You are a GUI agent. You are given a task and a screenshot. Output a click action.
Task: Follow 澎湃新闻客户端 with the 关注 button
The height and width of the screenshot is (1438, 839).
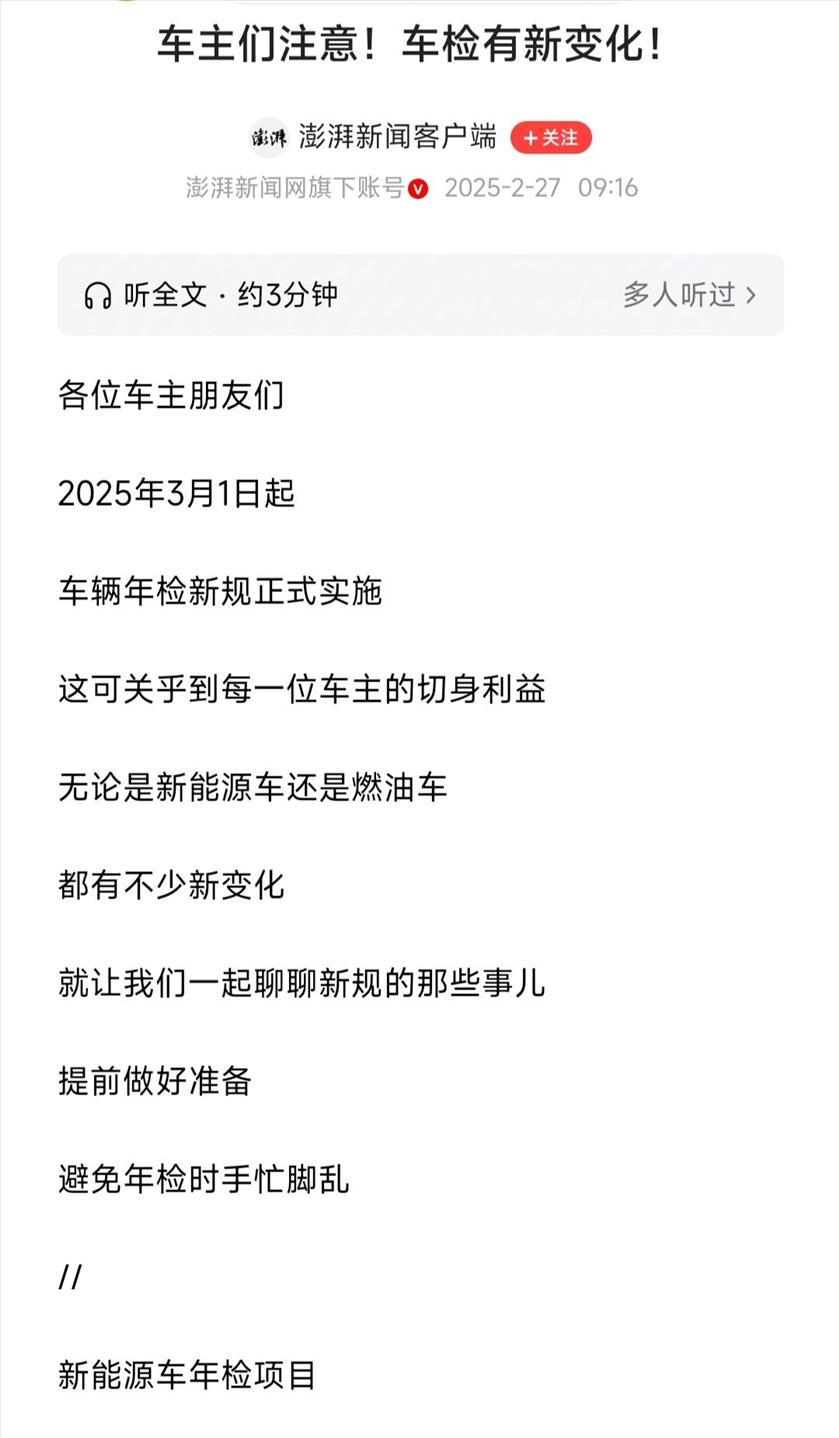coord(551,138)
